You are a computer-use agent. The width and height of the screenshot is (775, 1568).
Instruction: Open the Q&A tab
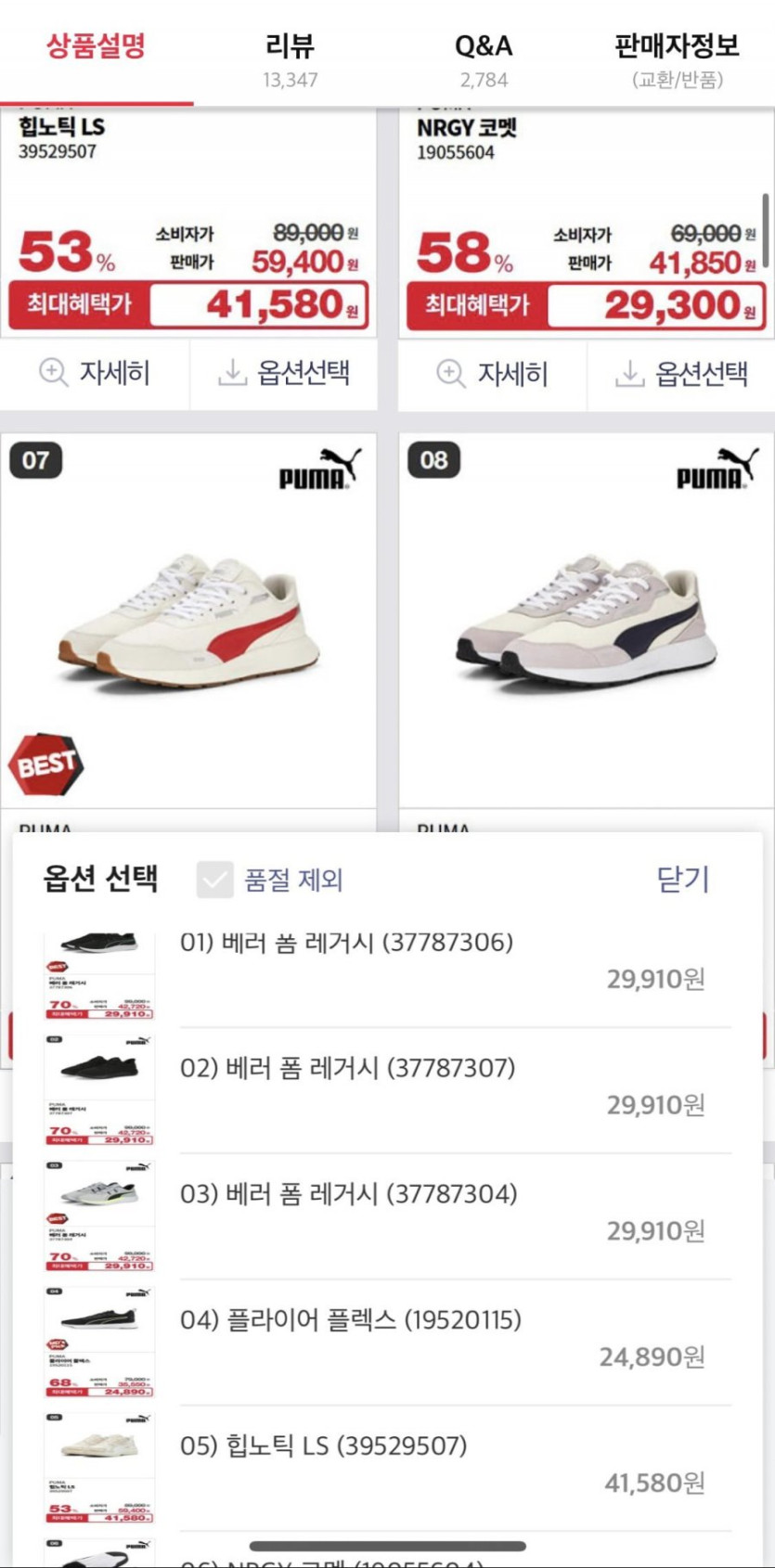tap(483, 58)
